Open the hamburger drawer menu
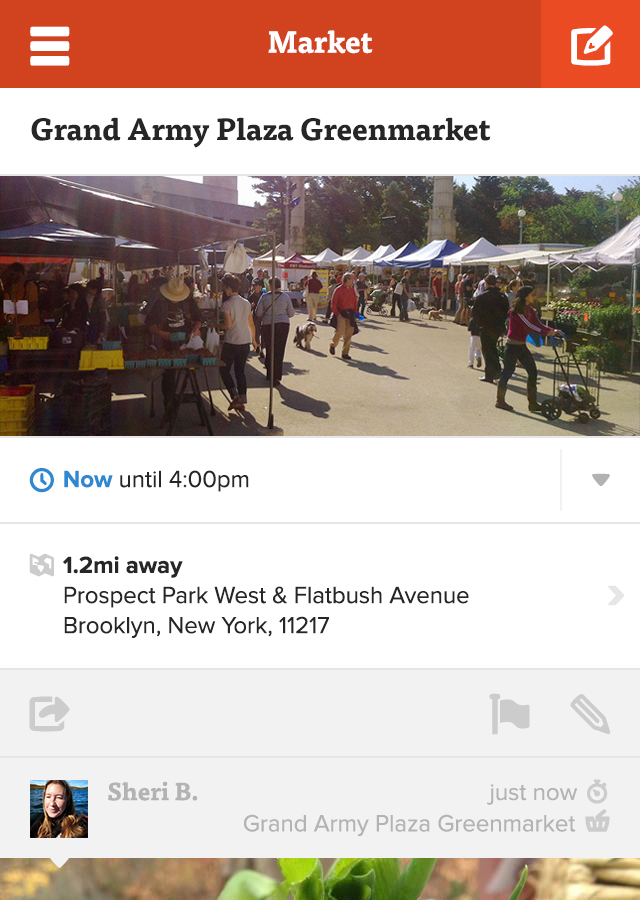This screenshot has width=640, height=900. [50, 45]
